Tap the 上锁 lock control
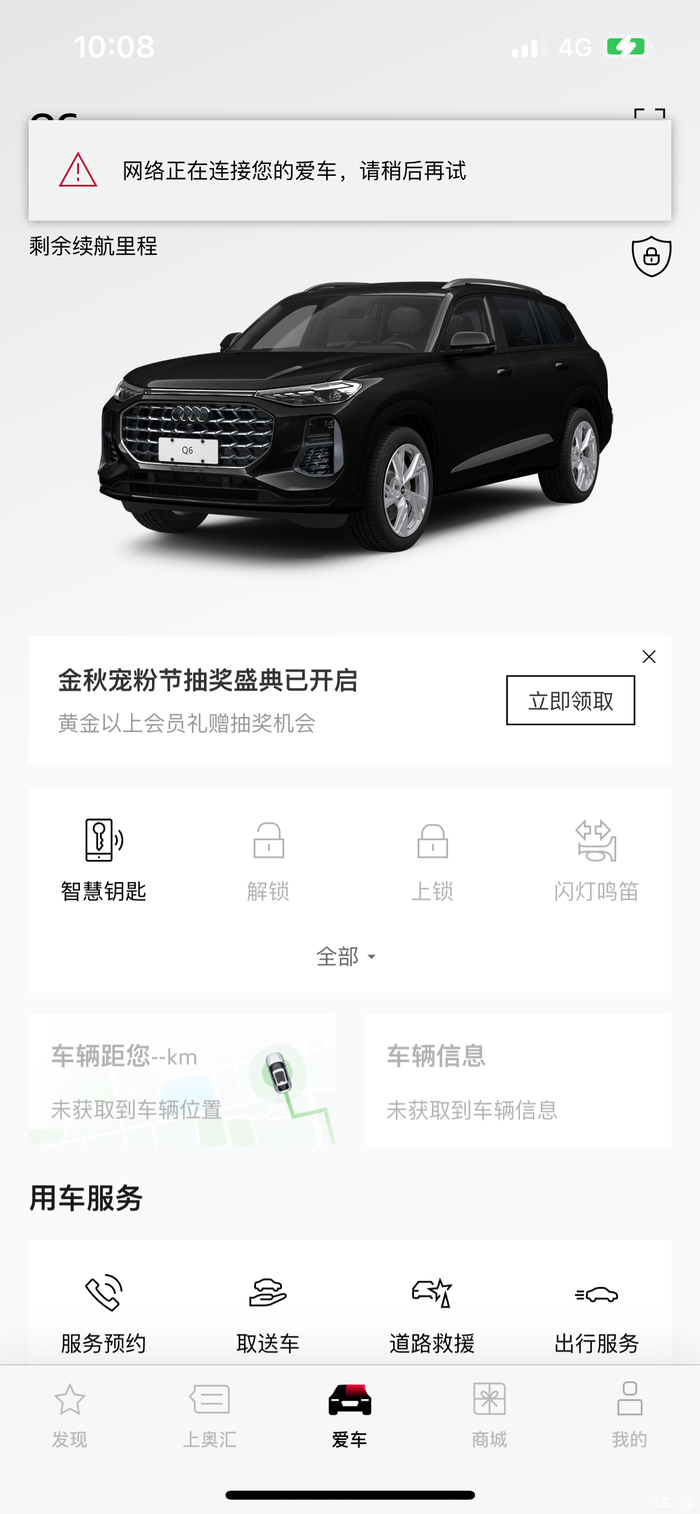Screen dimensions: 700x1514 coord(432,860)
